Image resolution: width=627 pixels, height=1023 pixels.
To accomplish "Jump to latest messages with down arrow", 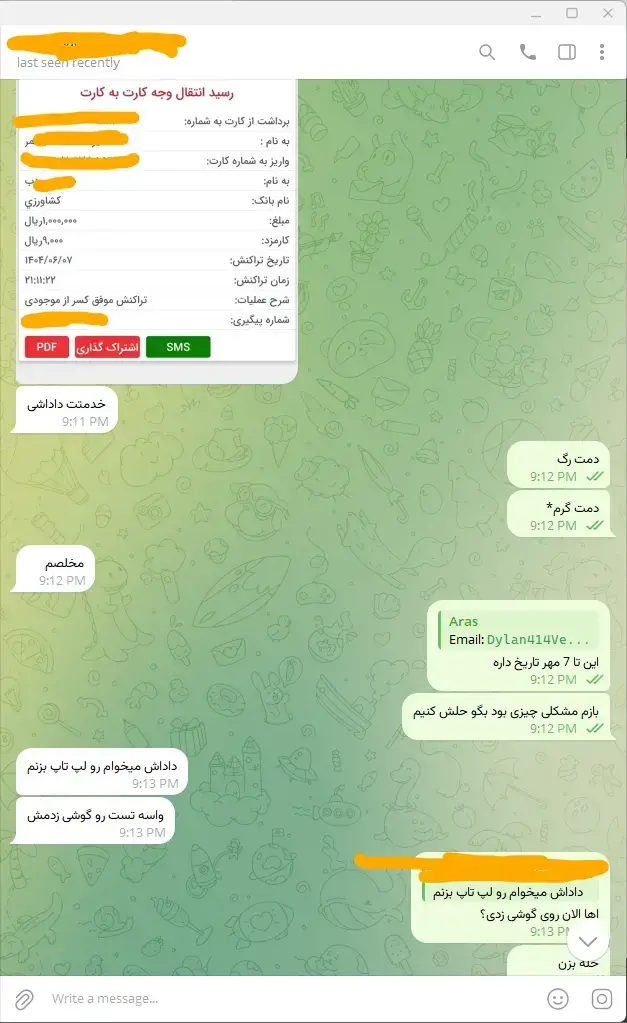I will click(588, 941).
